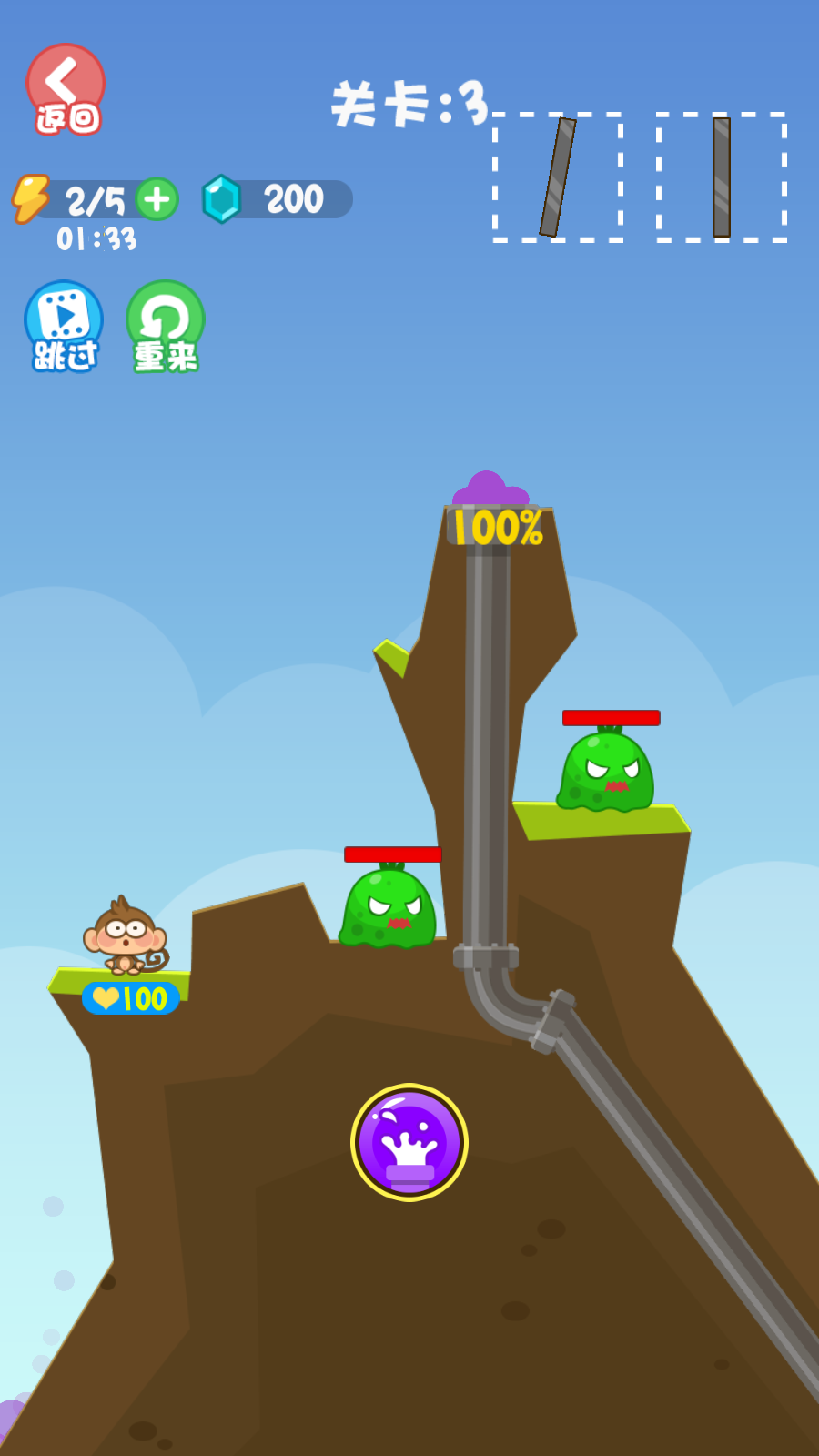This screenshot has height=1456, width=819.
Task: Add energy with the green plus button
Action: tap(157, 199)
